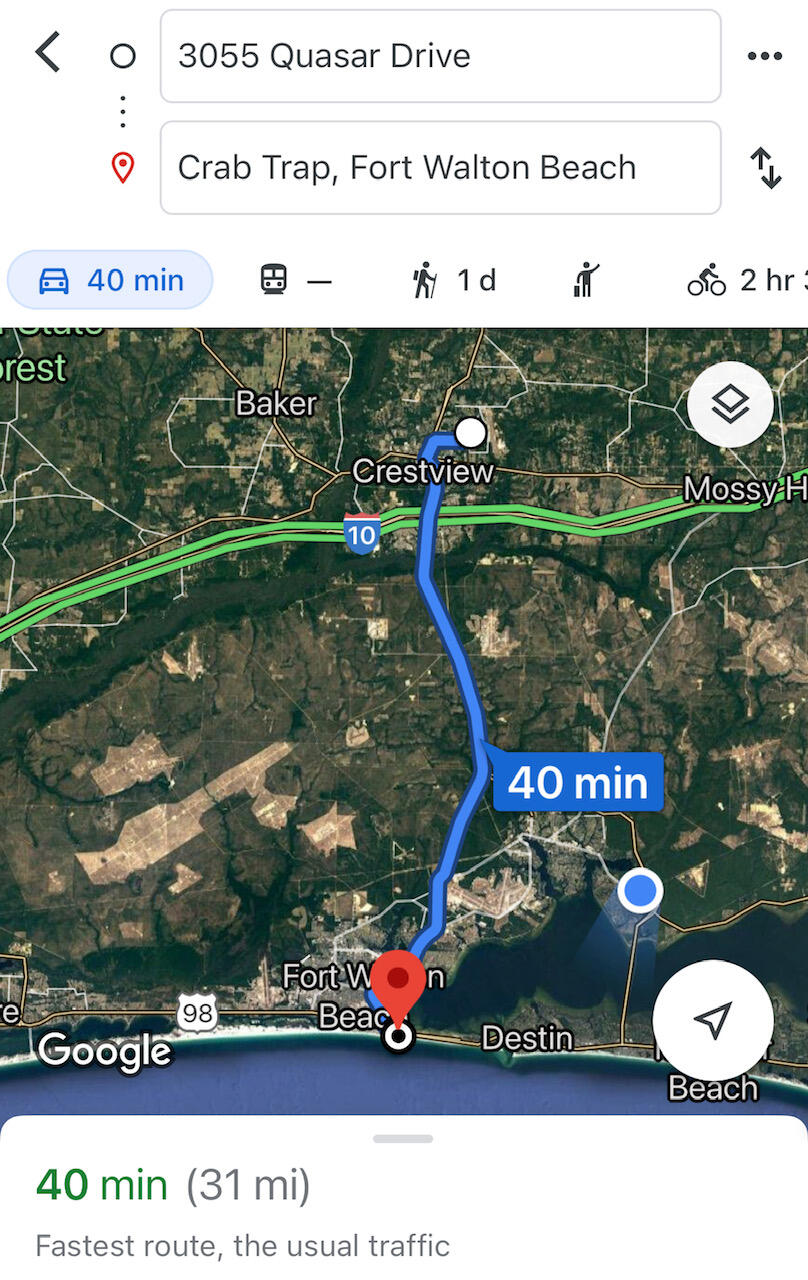Edit starting point 3055 Quasar Drive
This screenshot has height=1280, width=808.
(440, 56)
